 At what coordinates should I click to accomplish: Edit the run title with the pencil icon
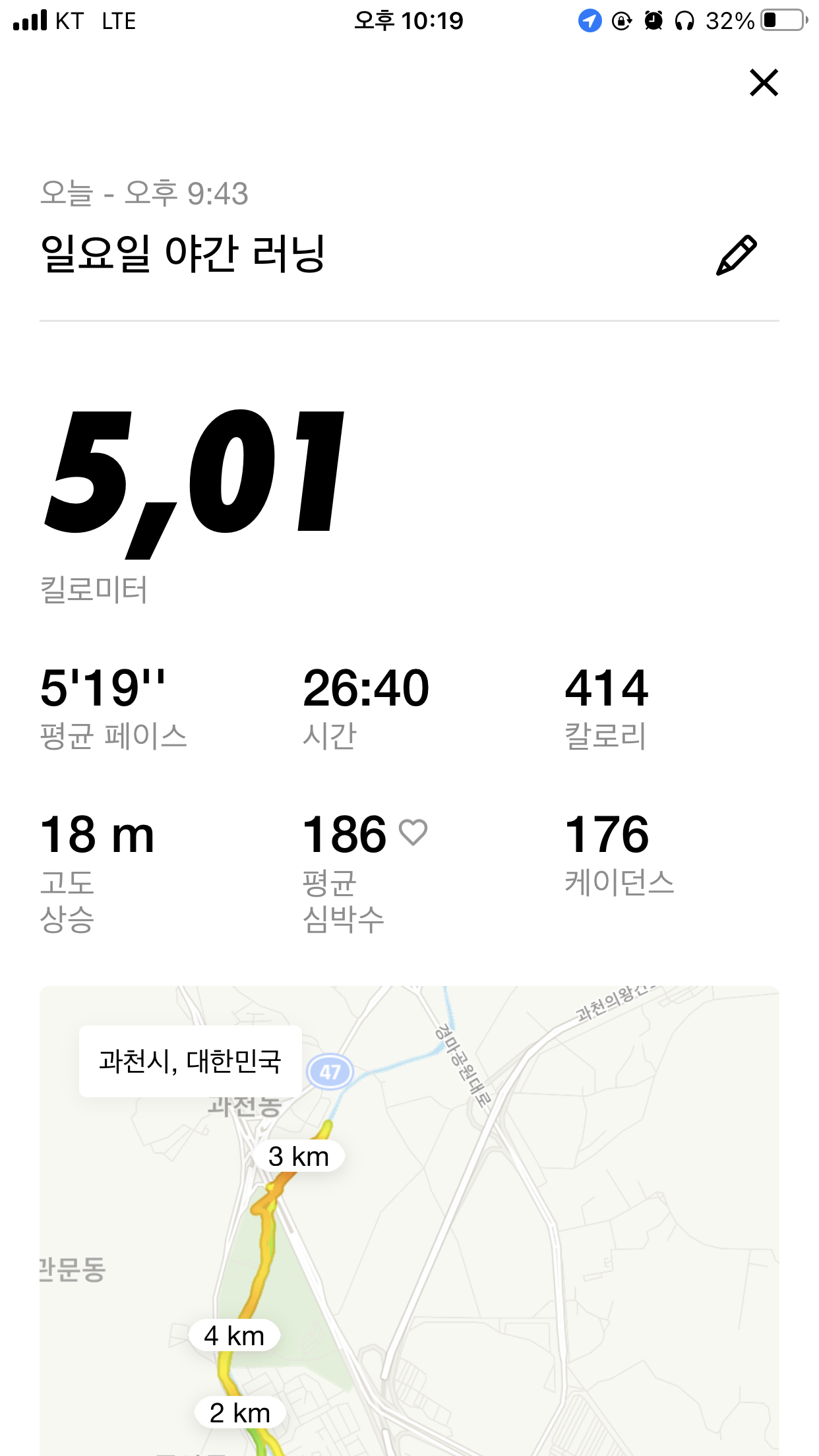[736, 255]
